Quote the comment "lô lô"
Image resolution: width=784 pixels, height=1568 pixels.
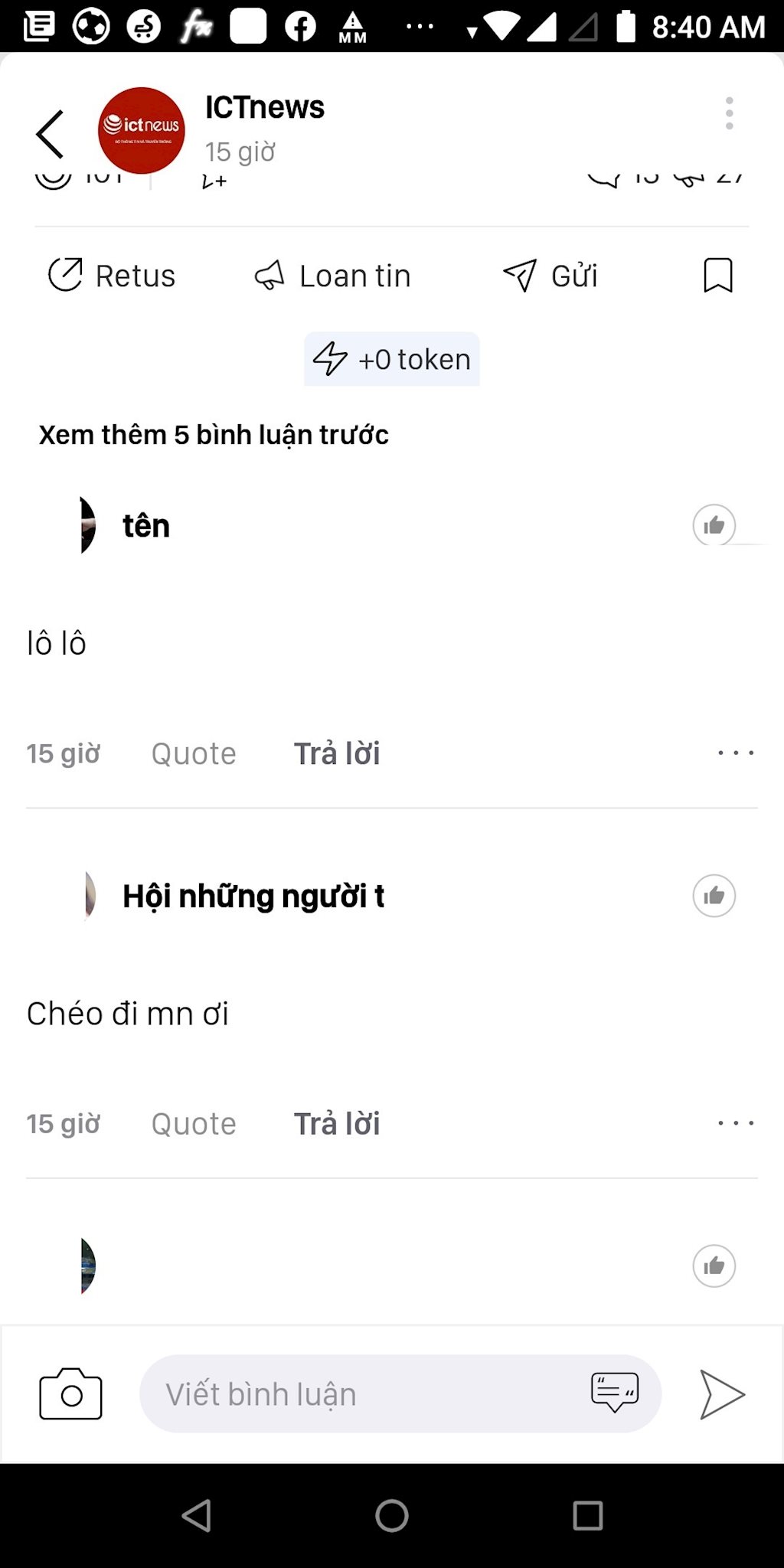194,754
